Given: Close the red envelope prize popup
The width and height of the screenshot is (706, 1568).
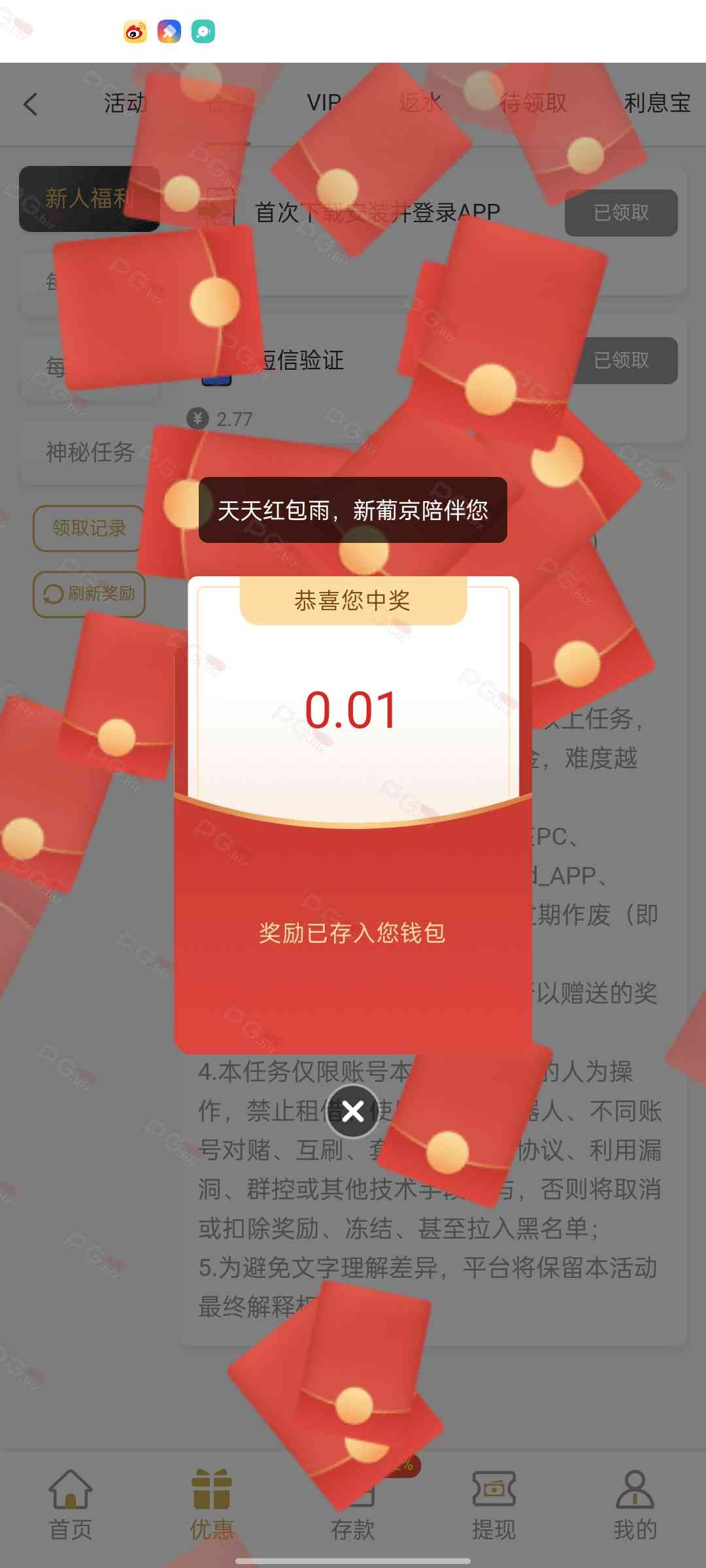Looking at the screenshot, I should click(x=353, y=1111).
